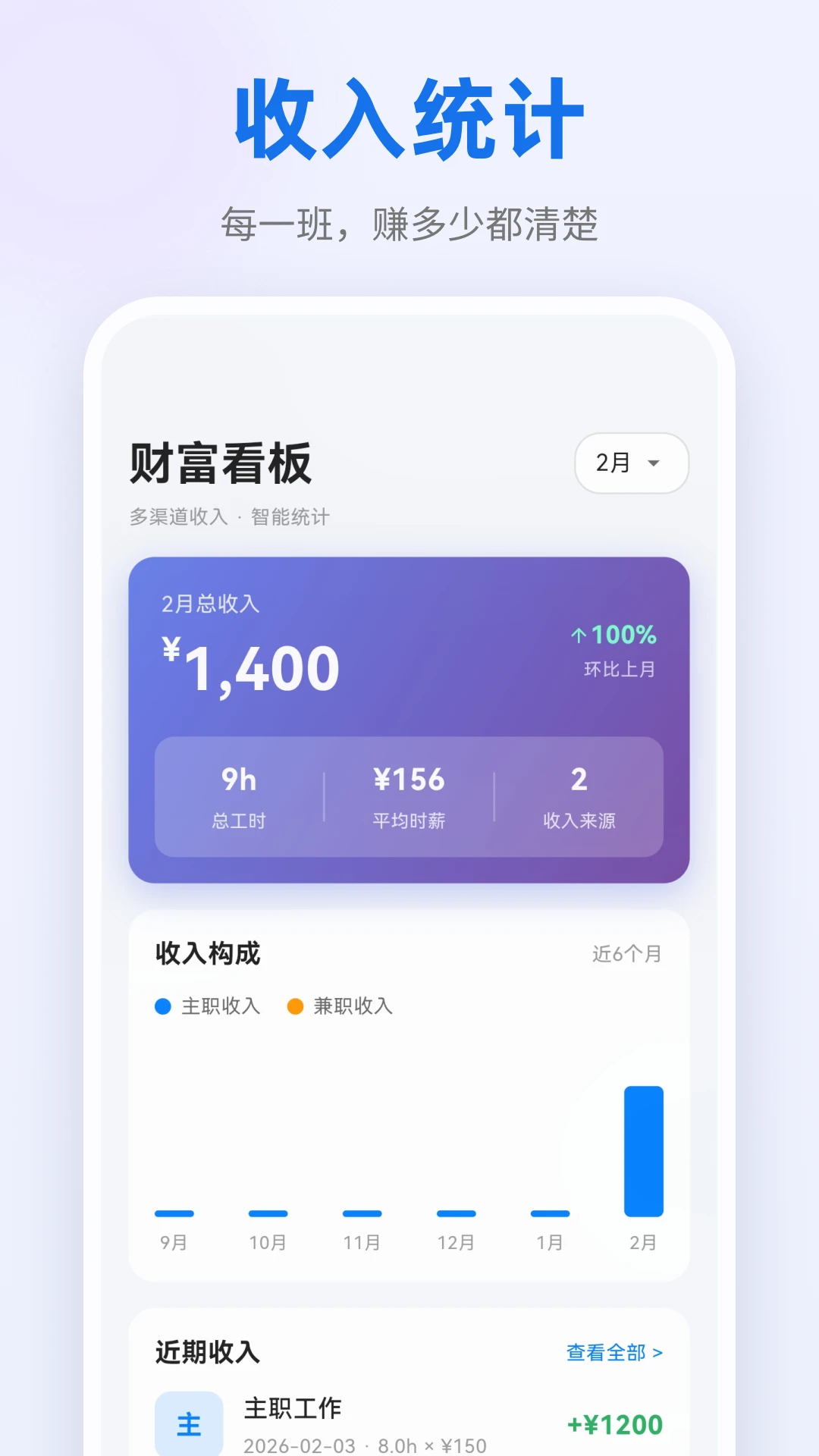Expand the month dropdown arrow

click(654, 464)
